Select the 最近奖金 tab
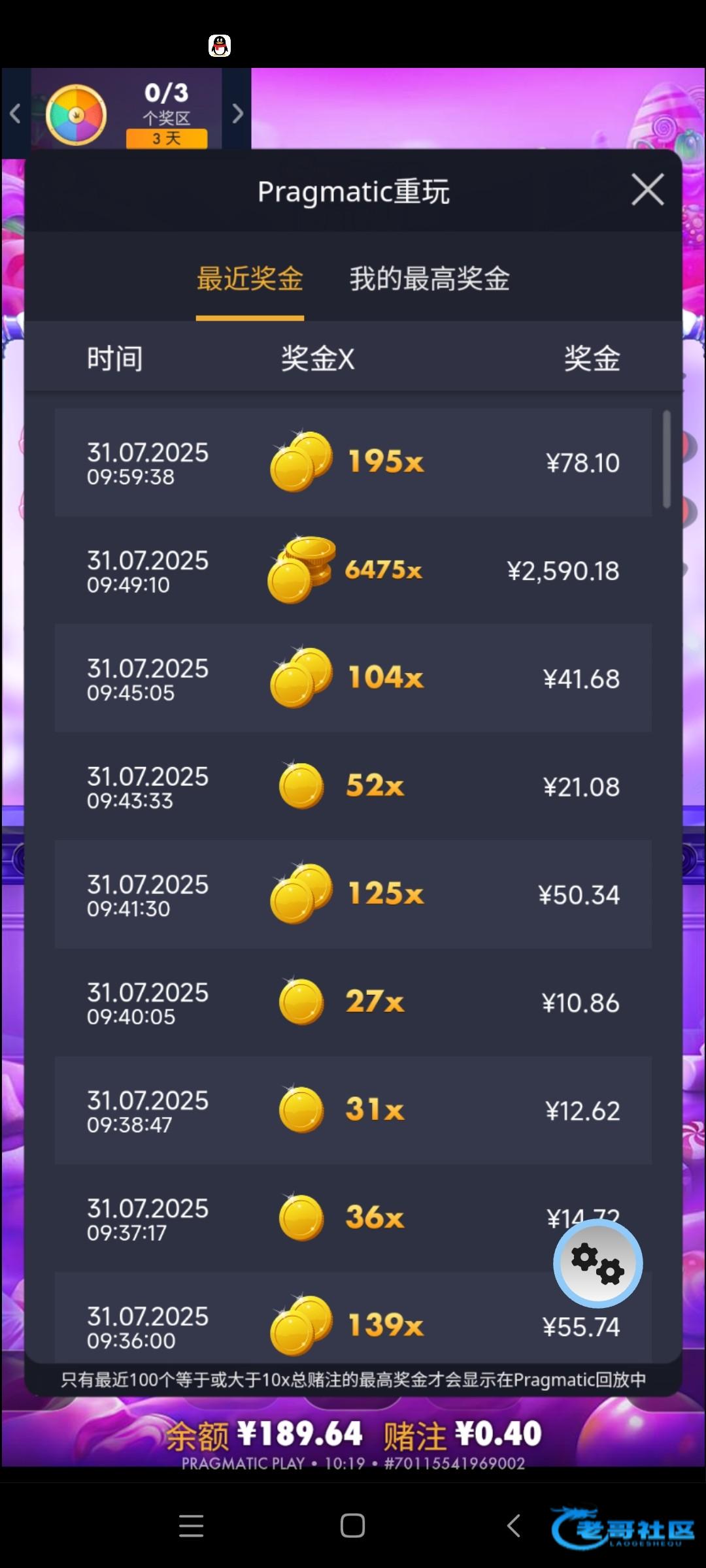706x1568 pixels. [x=250, y=279]
